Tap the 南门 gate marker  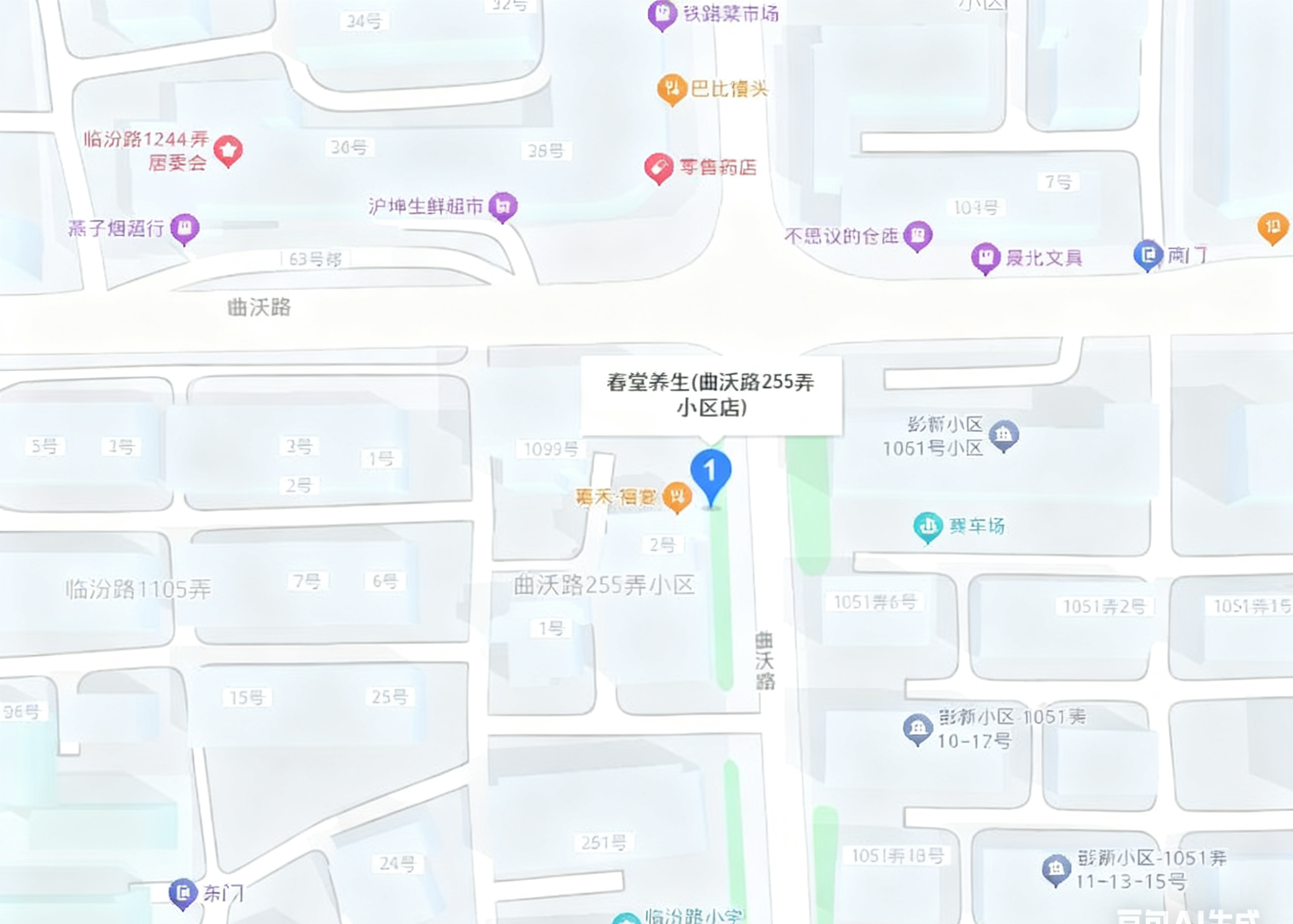[x=1148, y=254]
